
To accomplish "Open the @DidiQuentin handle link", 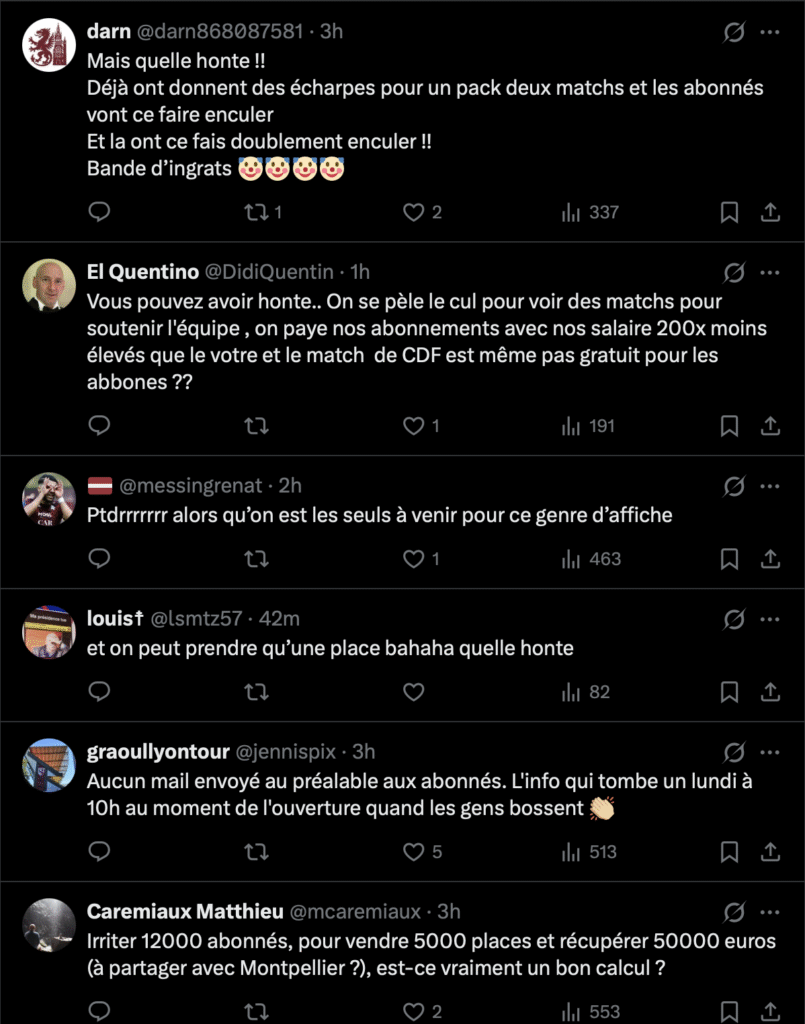I will 270,272.
